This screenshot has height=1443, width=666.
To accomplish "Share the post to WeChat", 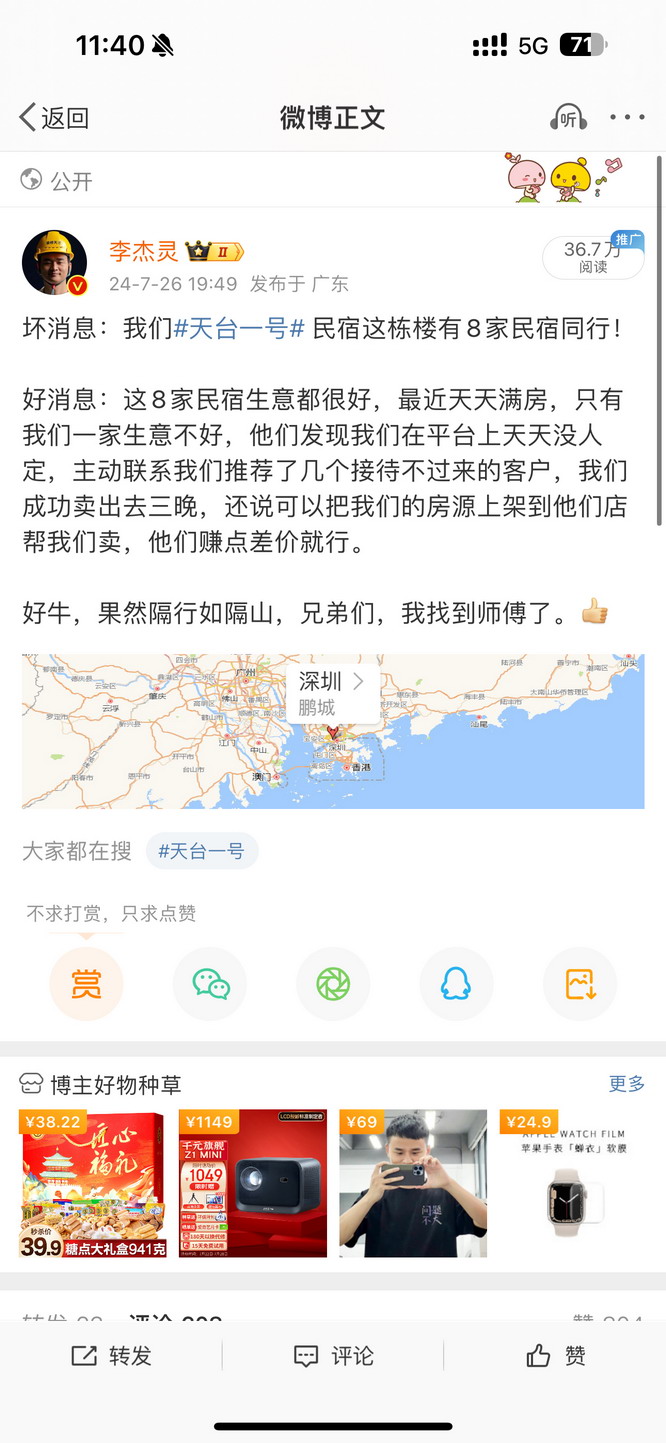I will 210,984.
